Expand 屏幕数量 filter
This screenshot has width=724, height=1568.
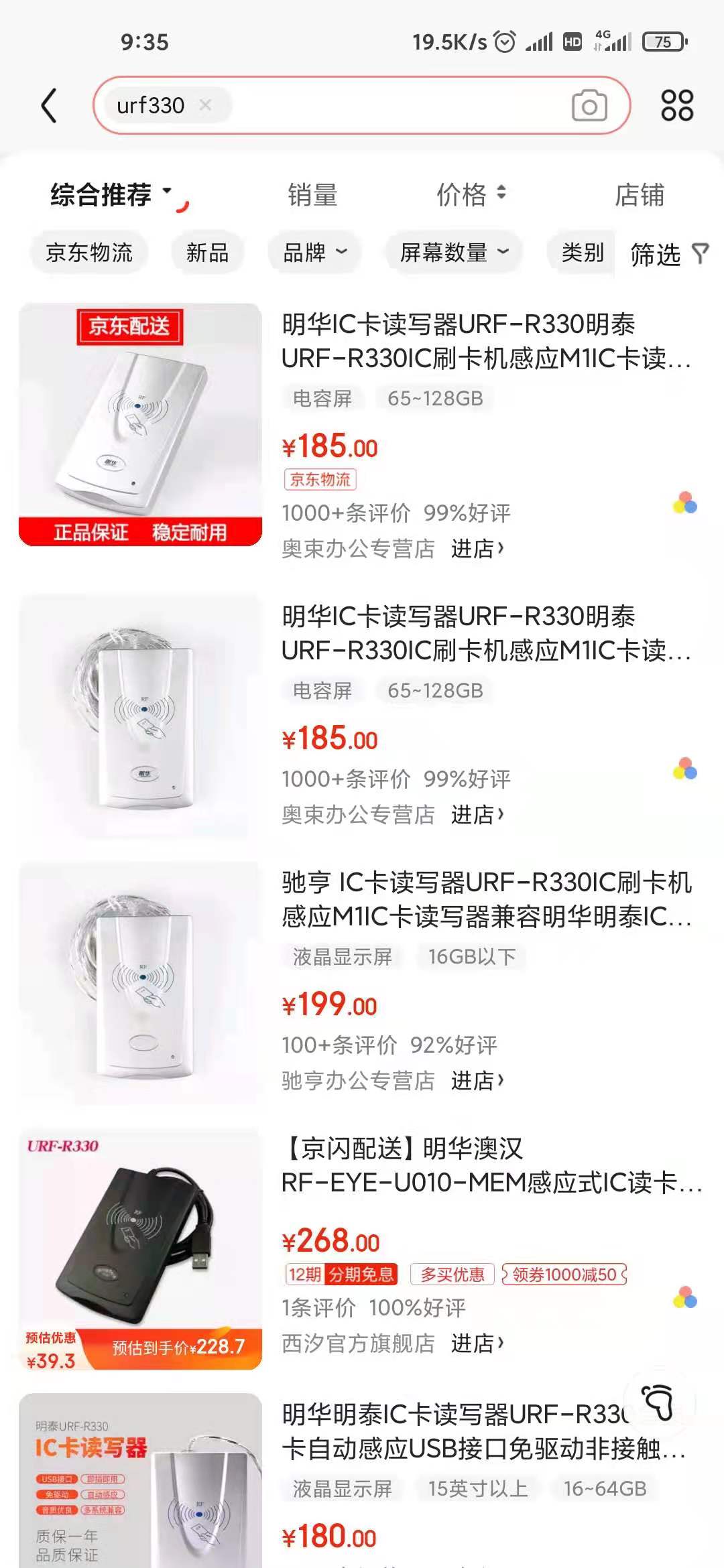pos(454,253)
